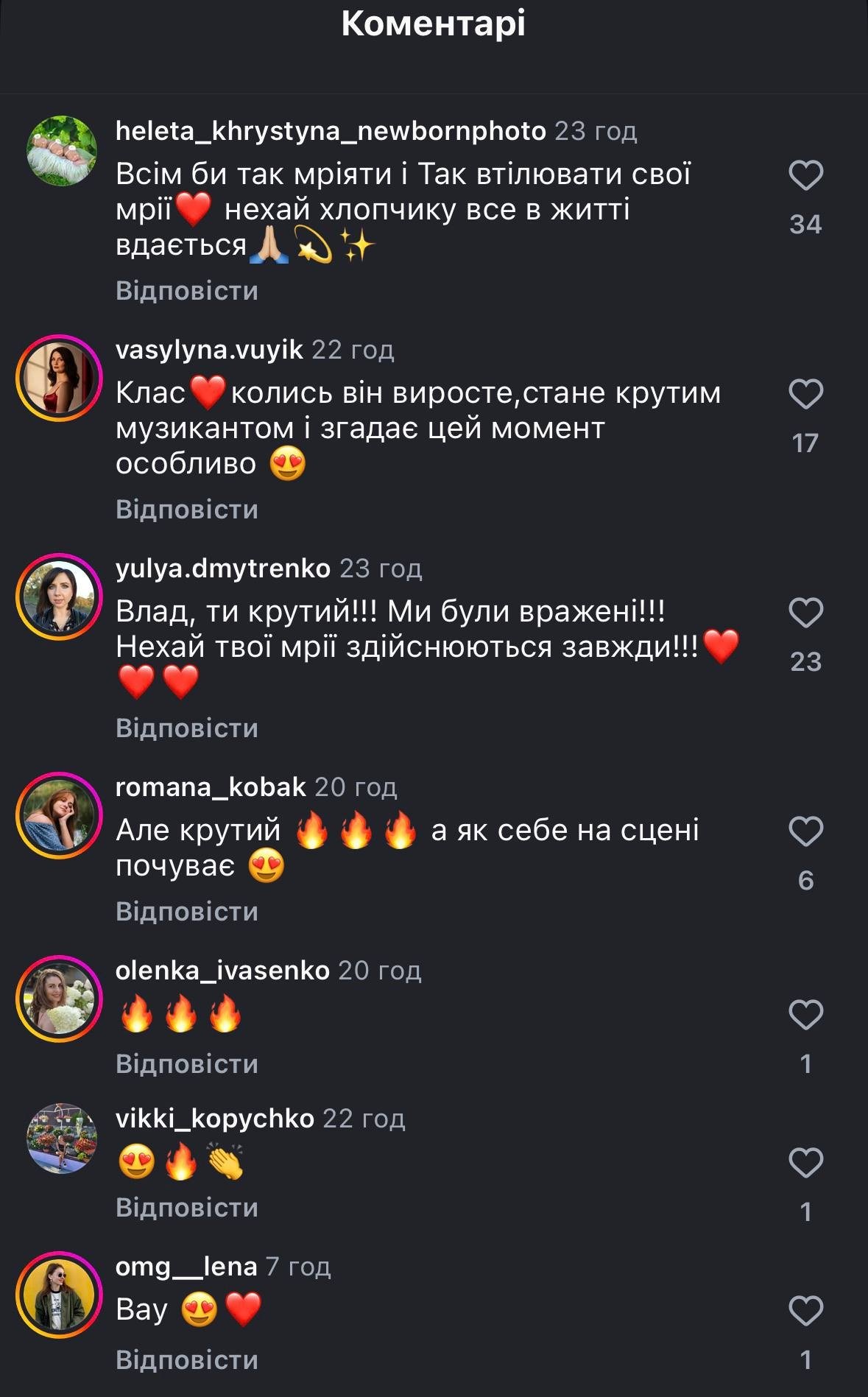Reply to yulya.dmytrenko's comment

pos(187,728)
